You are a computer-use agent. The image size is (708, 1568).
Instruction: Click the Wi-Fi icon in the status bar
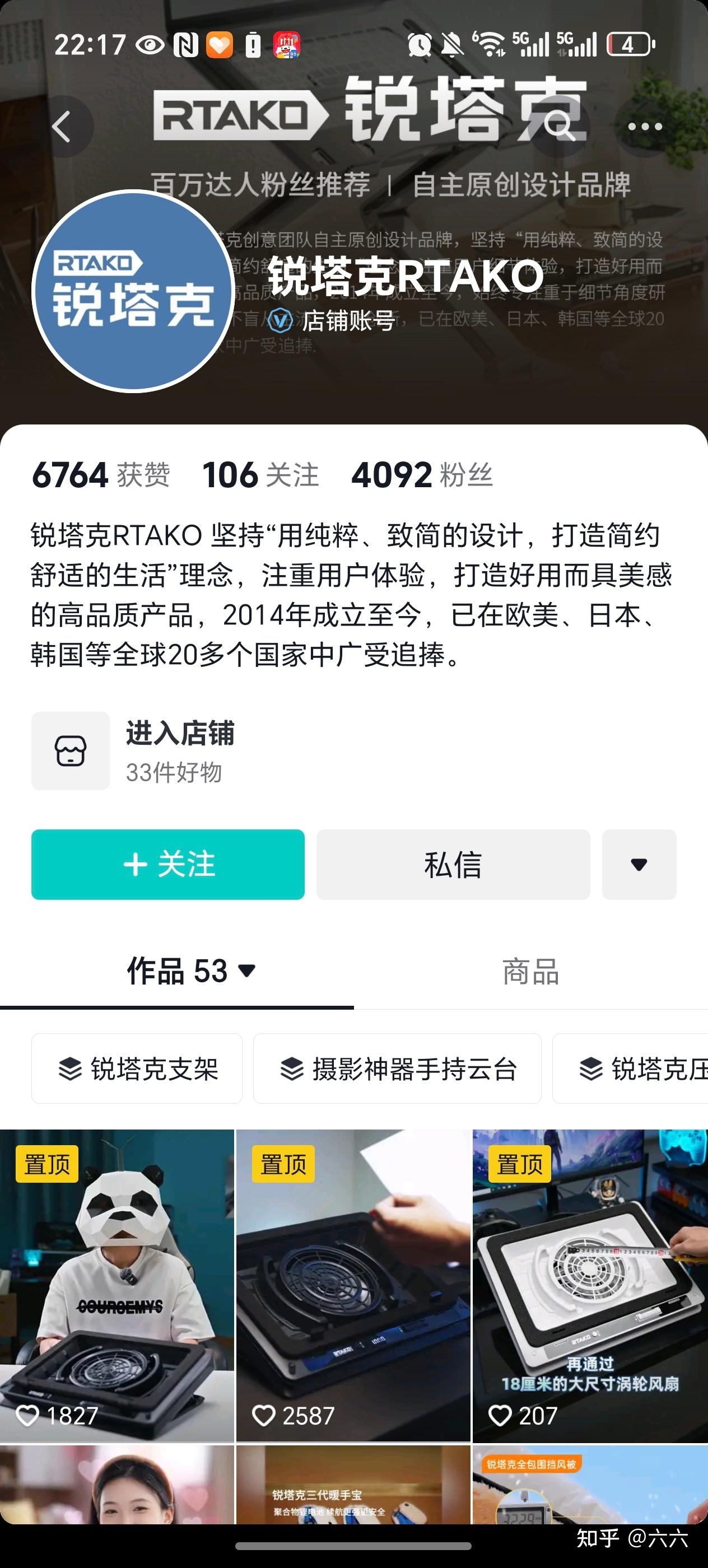488,43
